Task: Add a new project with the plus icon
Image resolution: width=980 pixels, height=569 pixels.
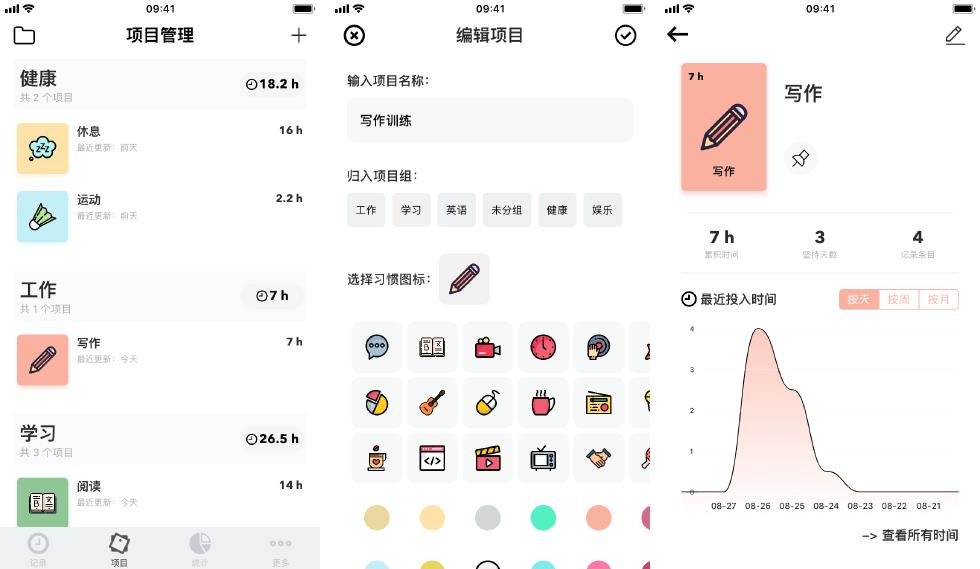Action: click(x=298, y=35)
